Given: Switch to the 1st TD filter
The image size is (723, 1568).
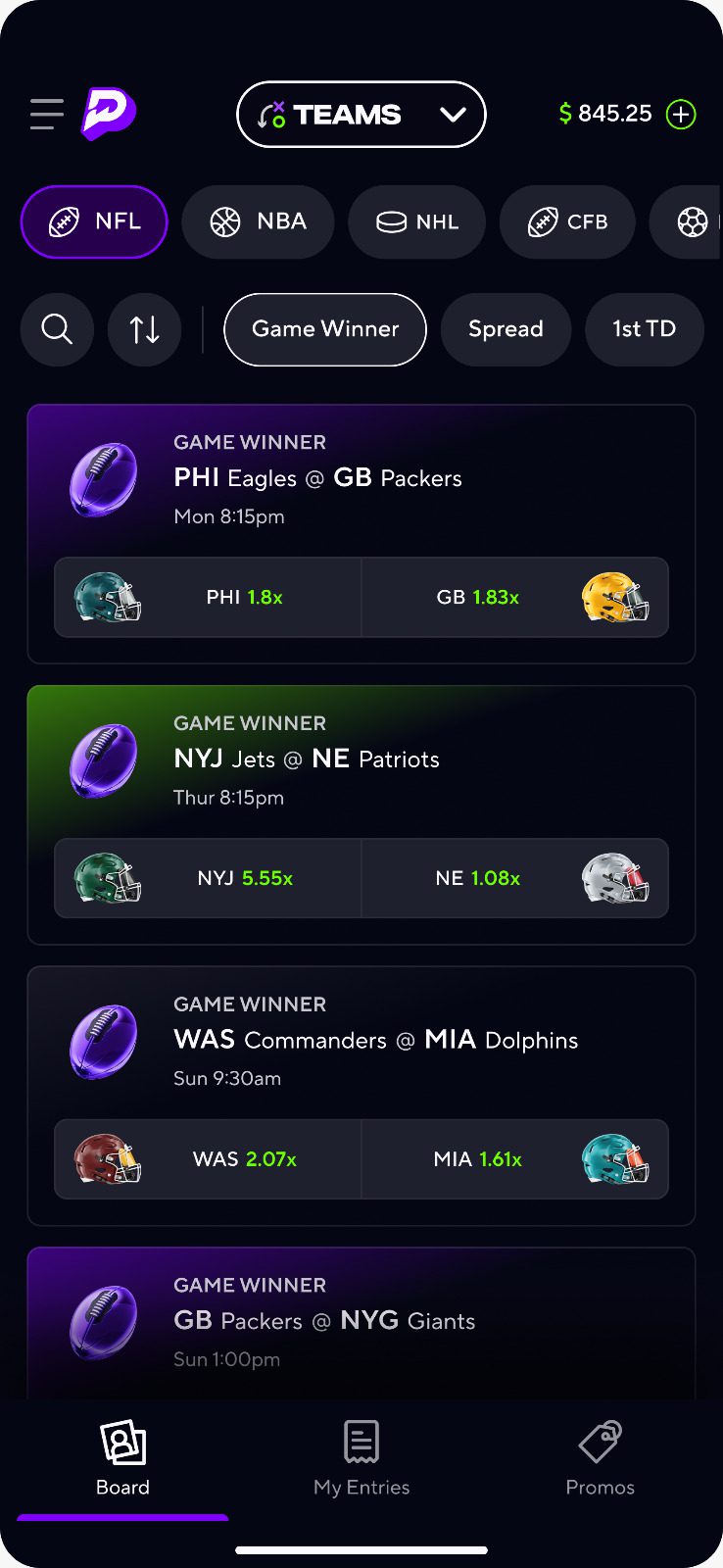Looking at the screenshot, I should coord(644,329).
